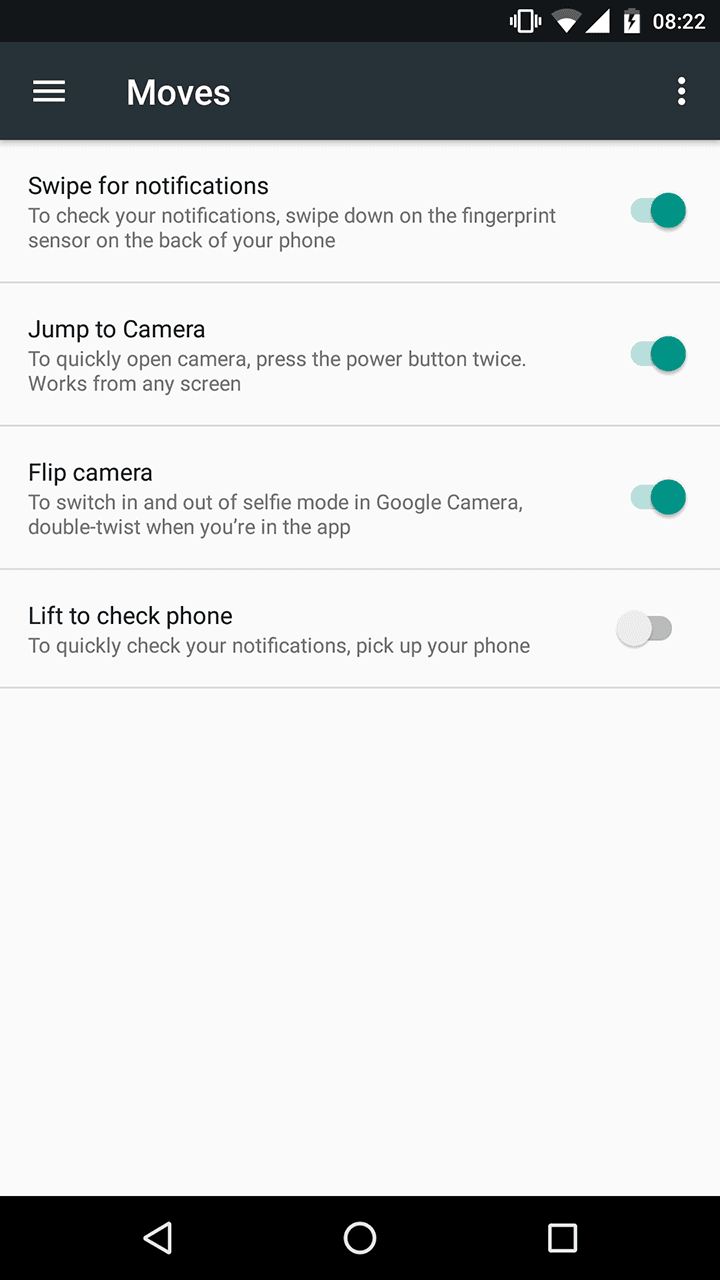Turn off Swipe for notifications switch
Screen dimensions: 720x1280
(658, 211)
